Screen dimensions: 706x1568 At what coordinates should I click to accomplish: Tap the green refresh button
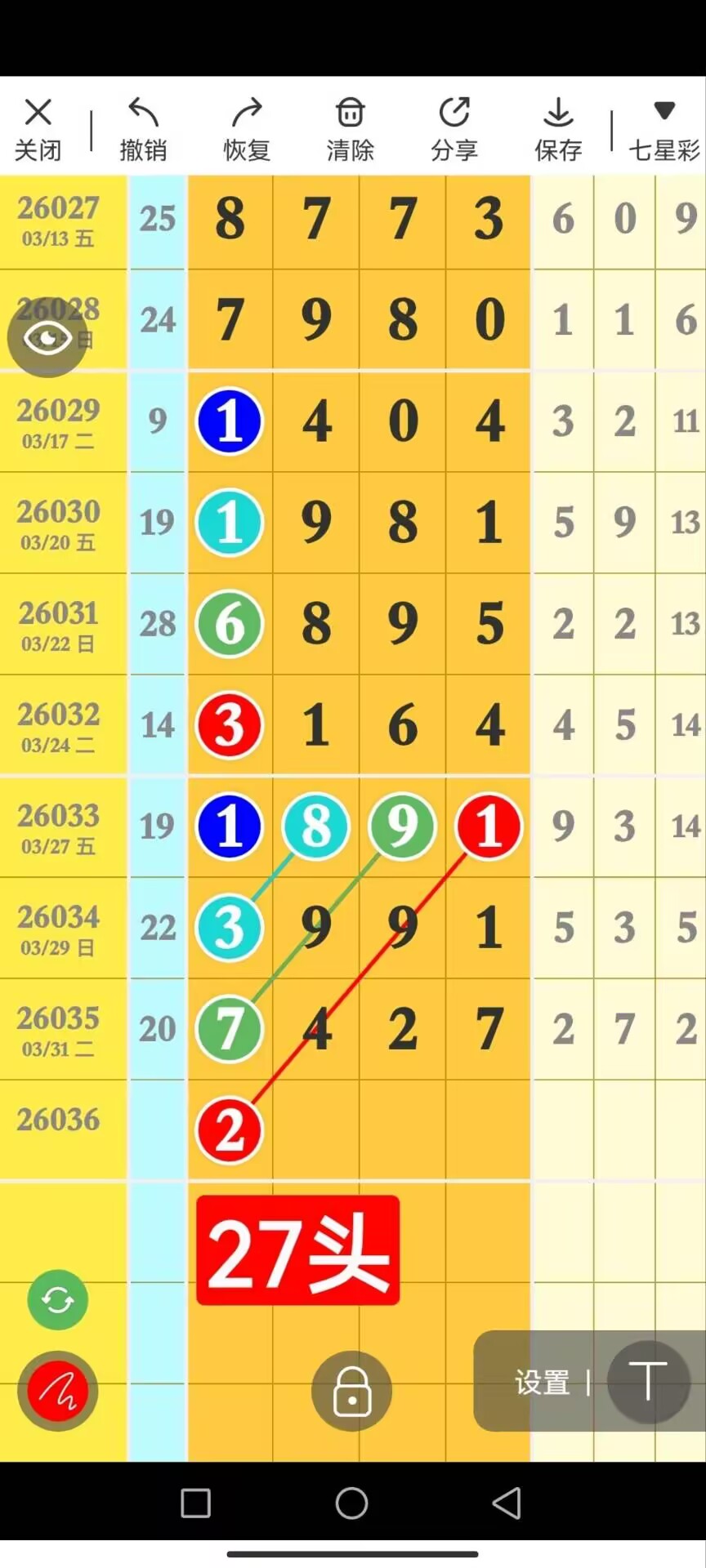pyautogui.click(x=57, y=1299)
